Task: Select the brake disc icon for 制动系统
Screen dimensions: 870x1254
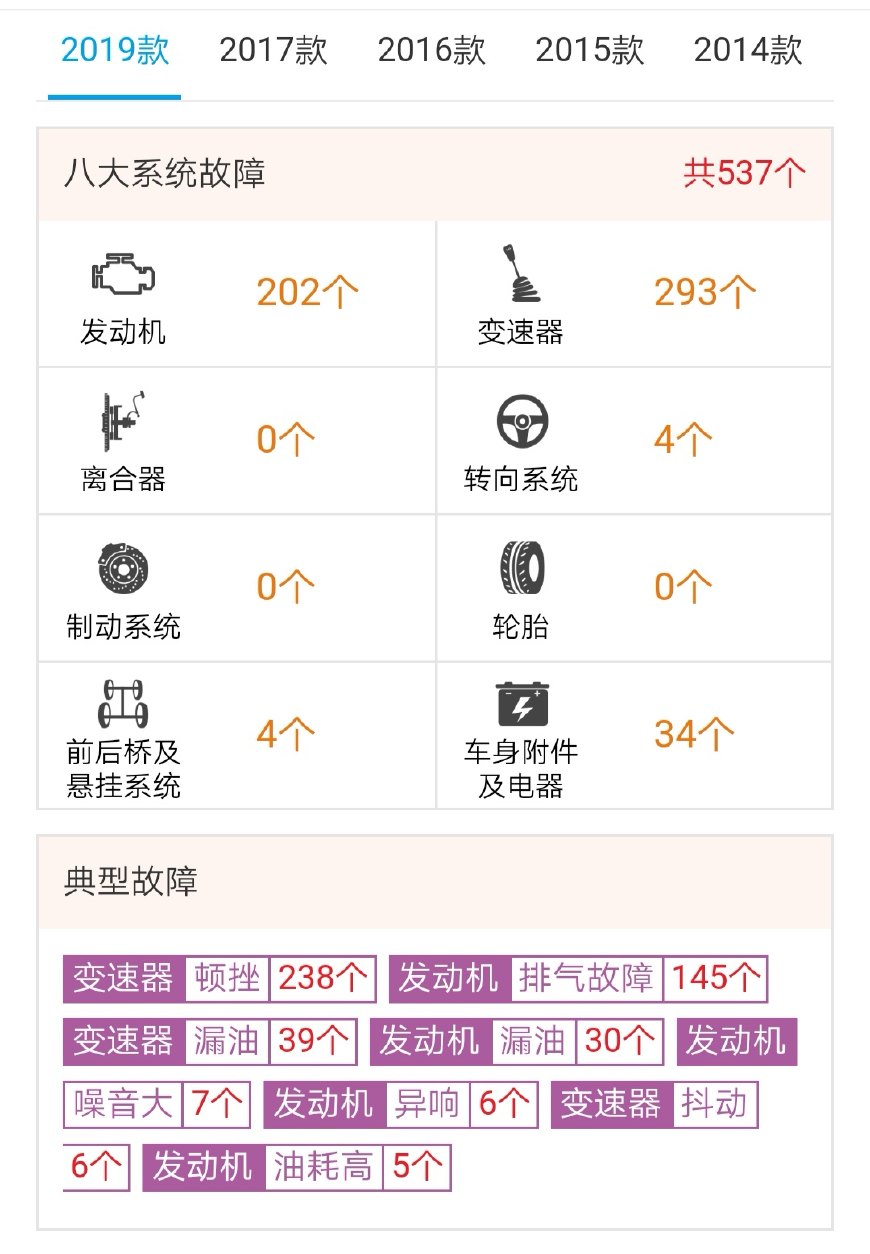Action: click(x=120, y=570)
